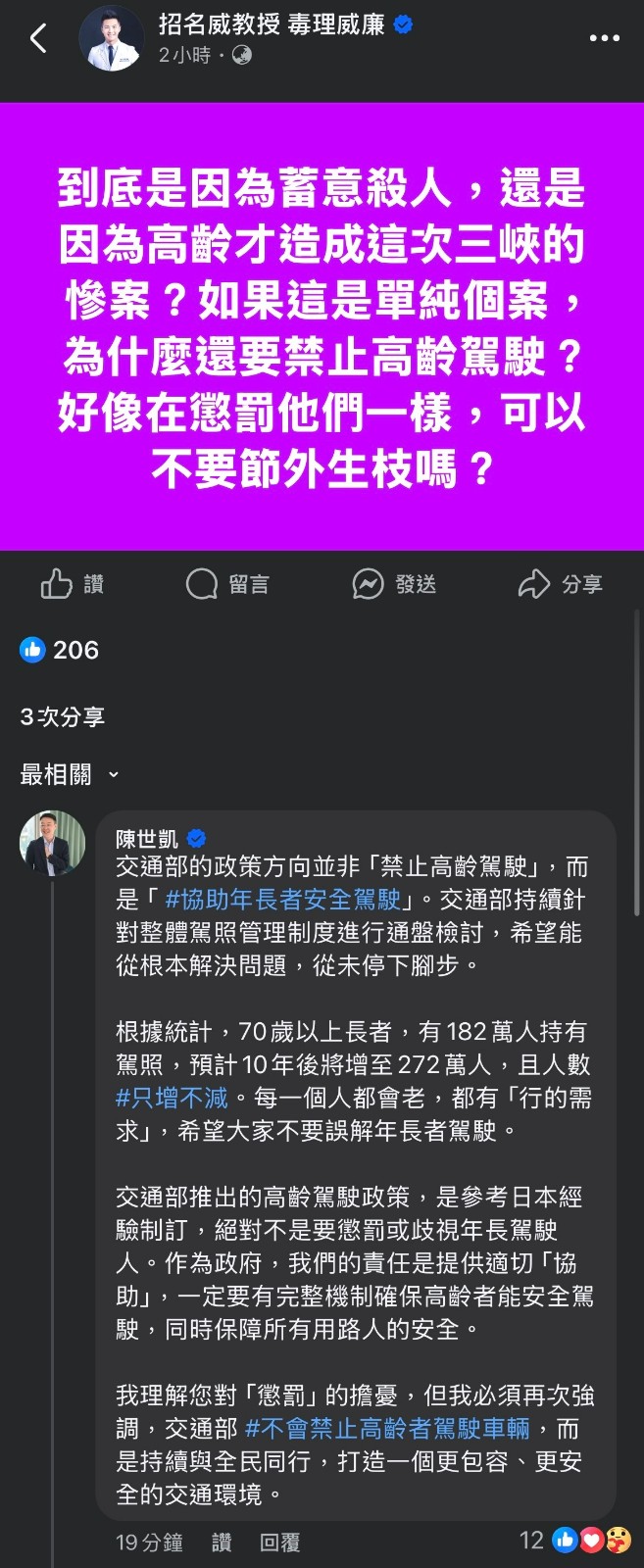
Task: Send post via 發送 button
Action: (394, 584)
